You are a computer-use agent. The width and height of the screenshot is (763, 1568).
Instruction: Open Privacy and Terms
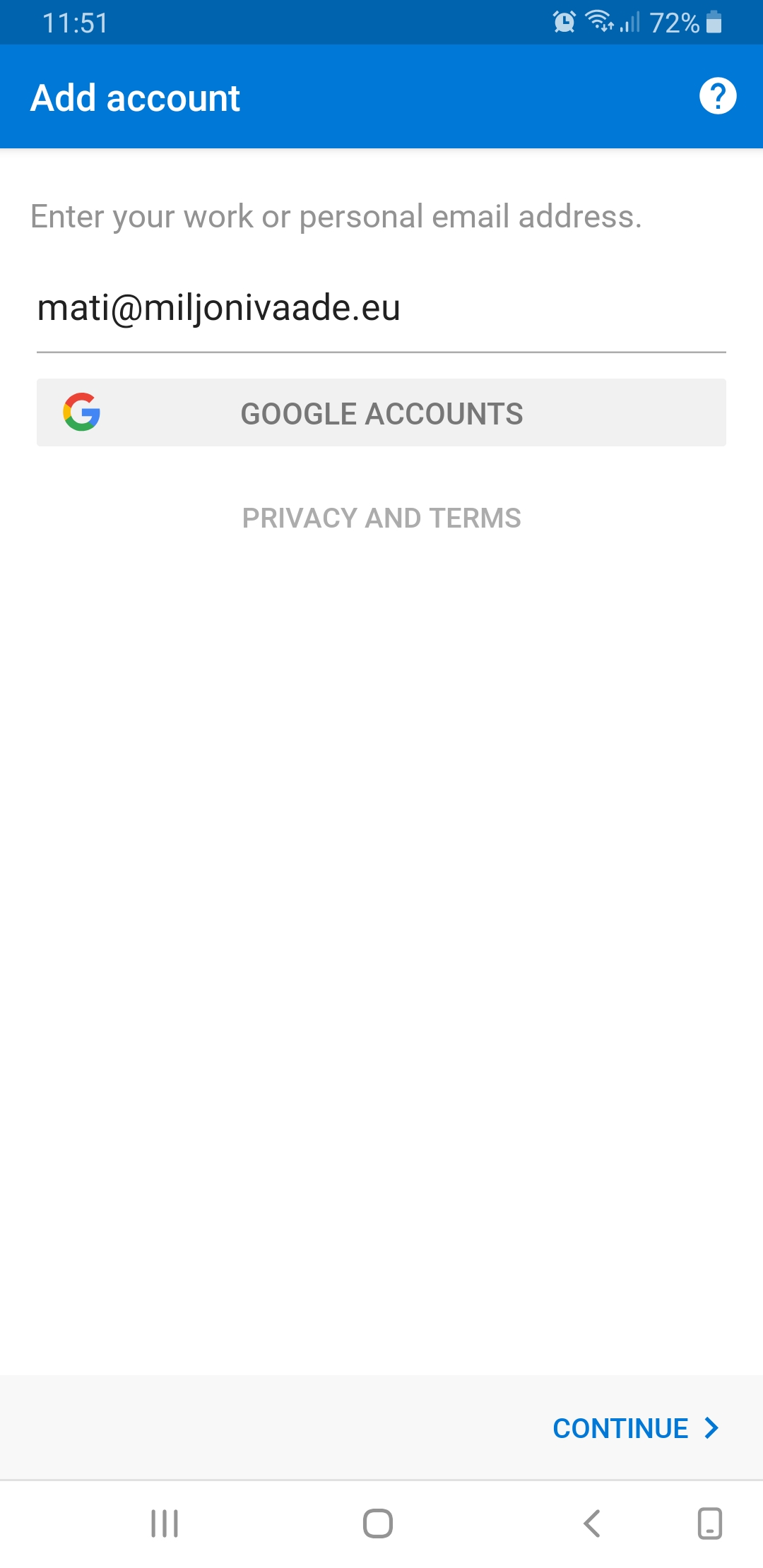[x=381, y=518]
